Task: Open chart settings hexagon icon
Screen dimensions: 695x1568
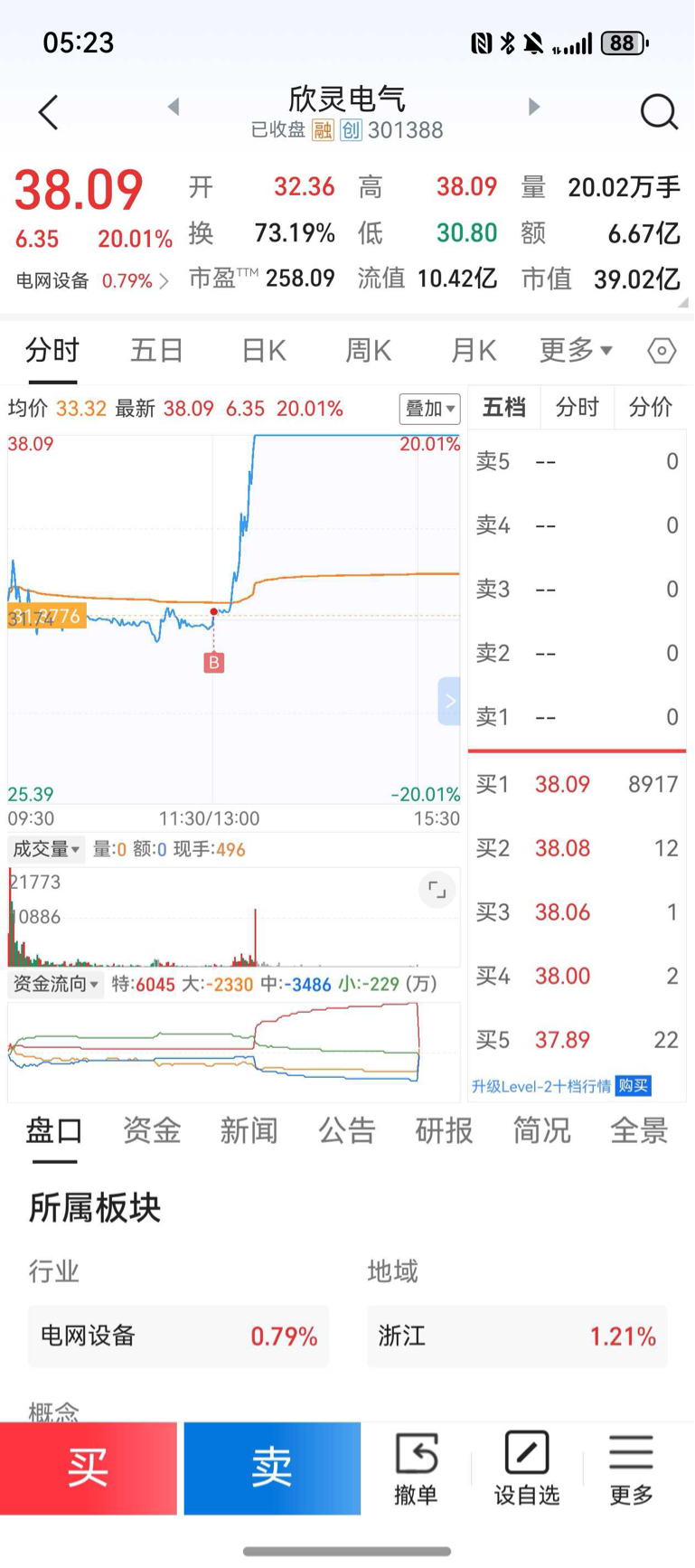Action: click(662, 351)
